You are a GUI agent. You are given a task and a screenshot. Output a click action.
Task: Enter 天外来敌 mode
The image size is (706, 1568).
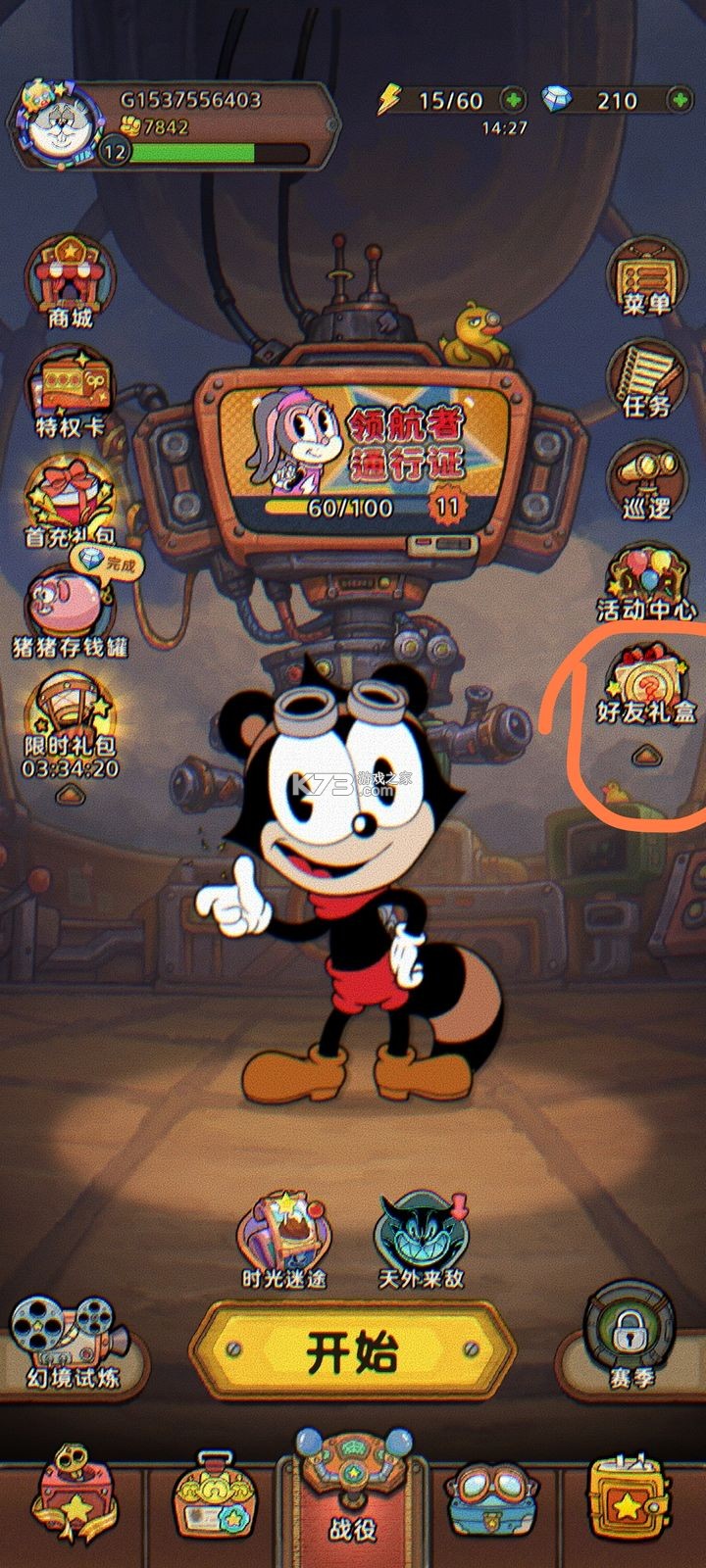[422, 1240]
